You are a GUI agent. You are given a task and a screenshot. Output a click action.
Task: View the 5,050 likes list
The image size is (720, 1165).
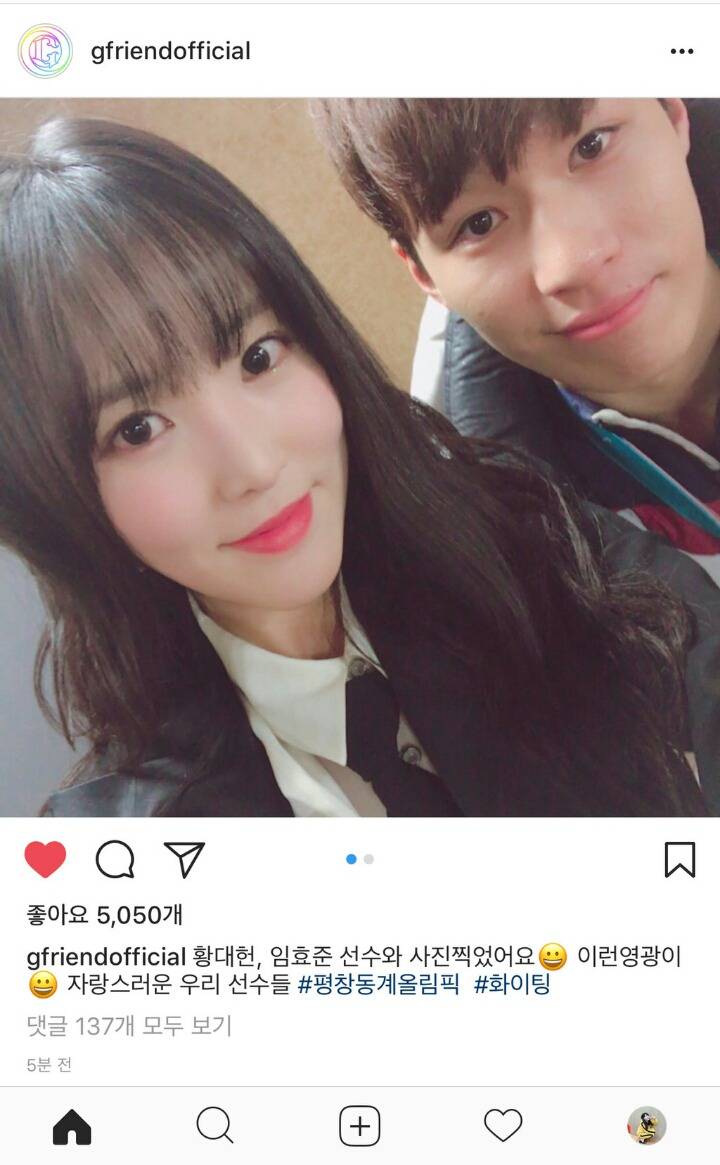coord(104,915)
